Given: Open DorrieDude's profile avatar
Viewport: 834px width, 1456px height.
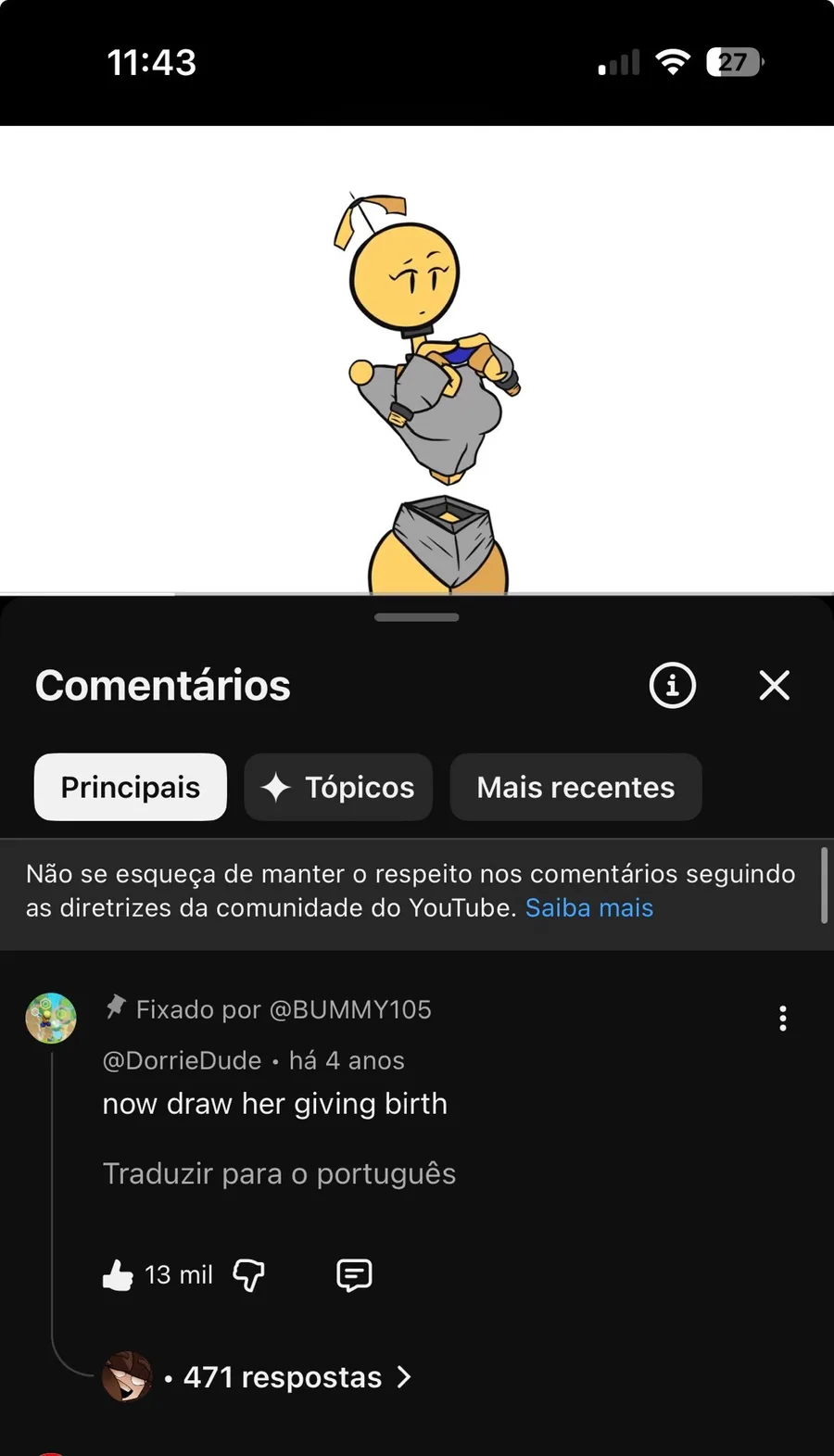Looking at the screenshot, I should (51, 1019).
